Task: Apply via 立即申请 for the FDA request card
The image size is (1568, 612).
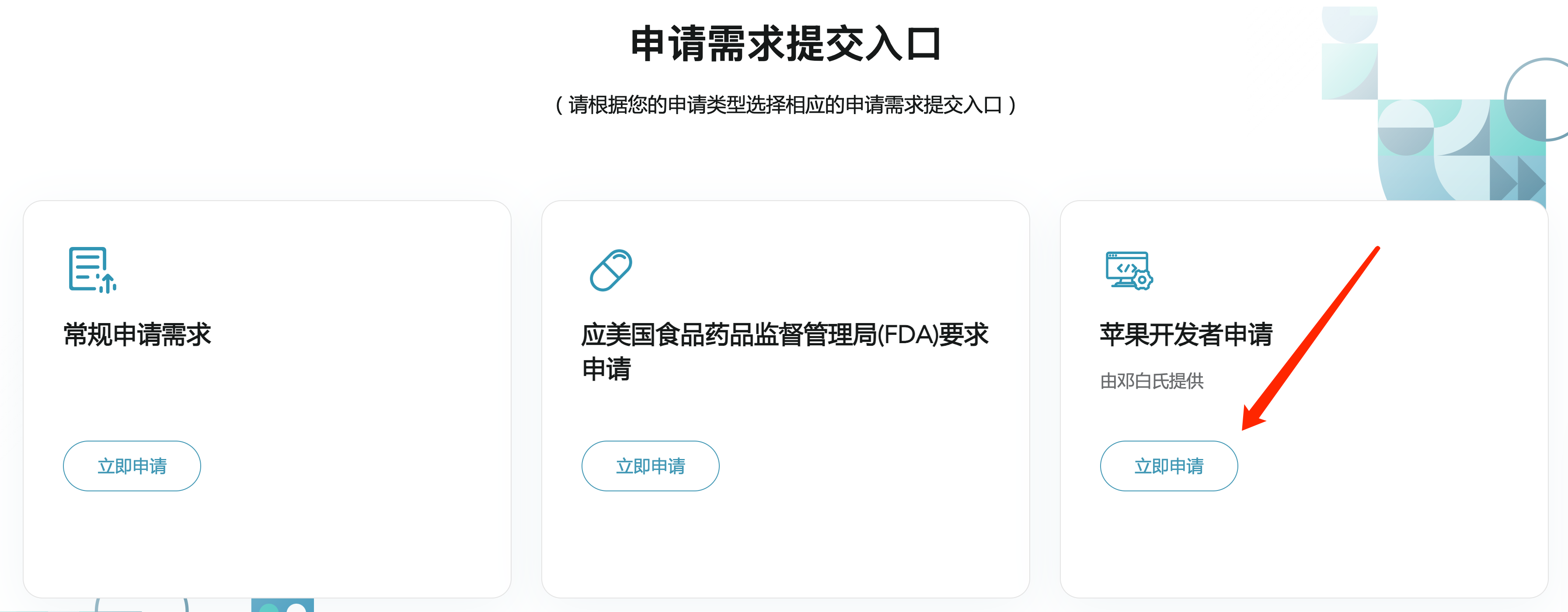Action: click(650, 466)
